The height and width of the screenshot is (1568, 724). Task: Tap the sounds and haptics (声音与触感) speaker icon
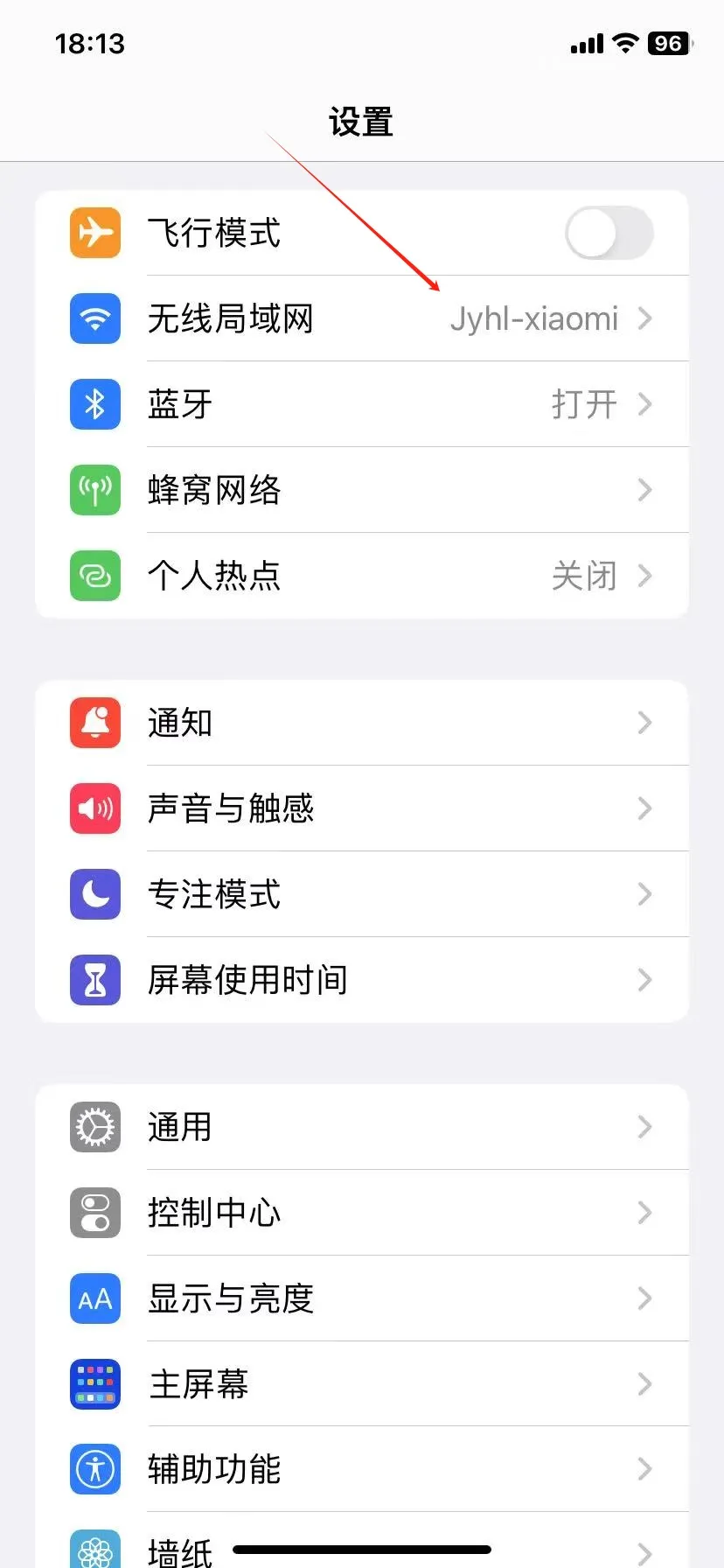click(94, 808)
